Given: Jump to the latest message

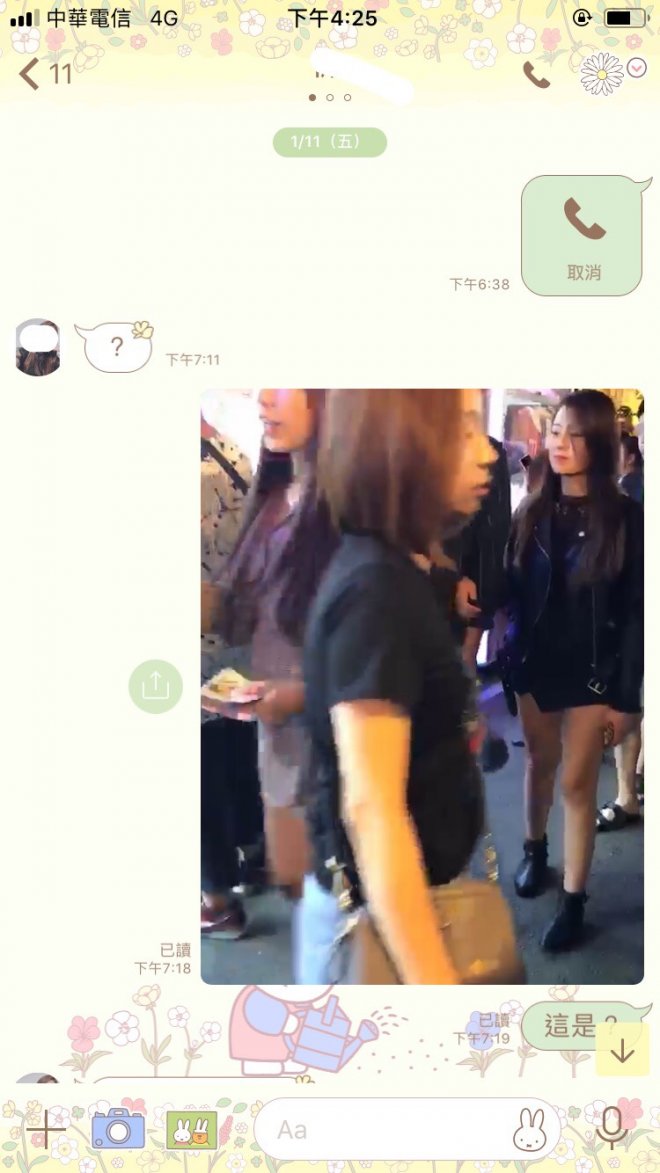Looking at the screenshot, I should [622, 1050].
